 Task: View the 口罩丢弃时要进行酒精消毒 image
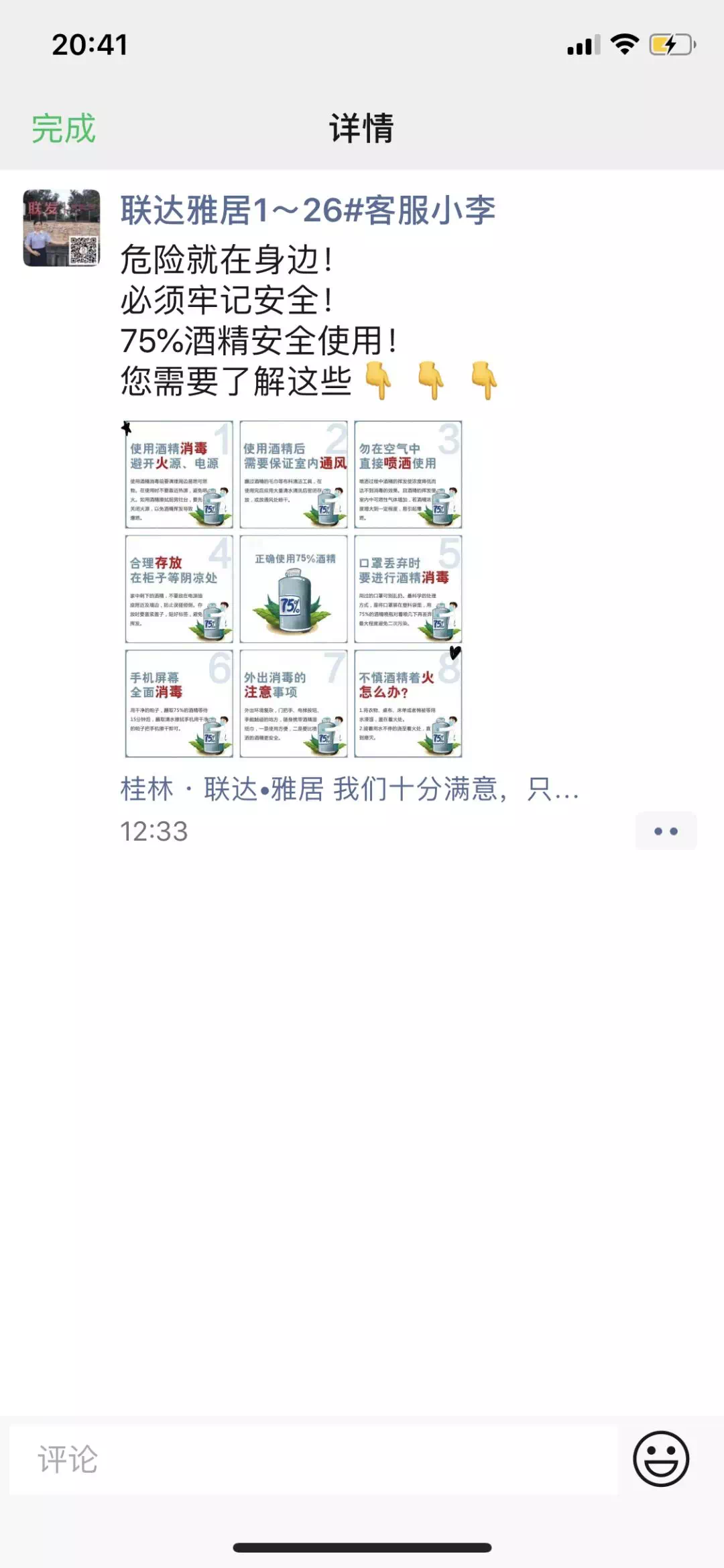point(408,589)
